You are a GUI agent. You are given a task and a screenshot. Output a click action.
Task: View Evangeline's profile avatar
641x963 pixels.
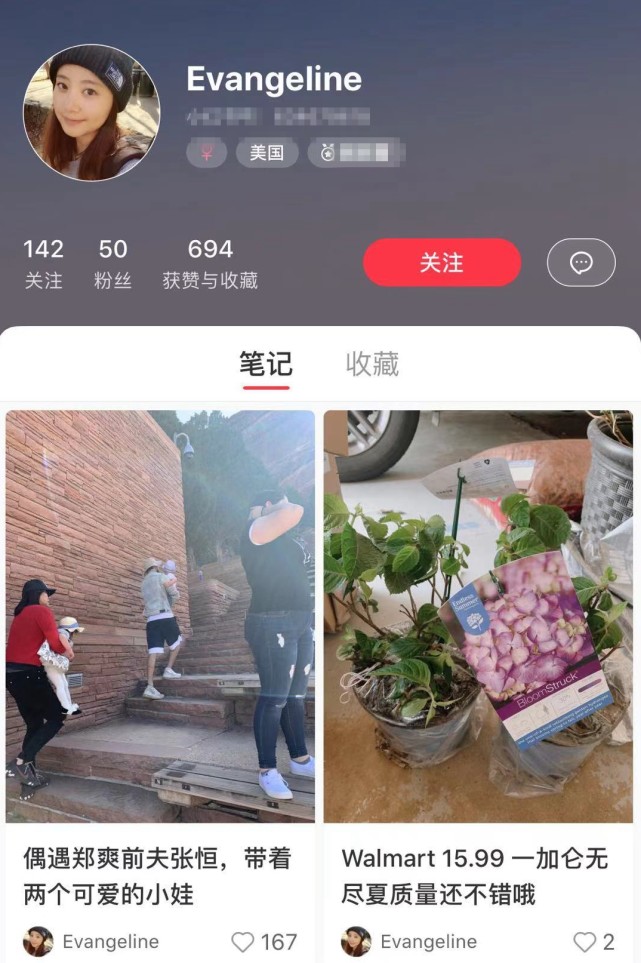pos(91,112)
